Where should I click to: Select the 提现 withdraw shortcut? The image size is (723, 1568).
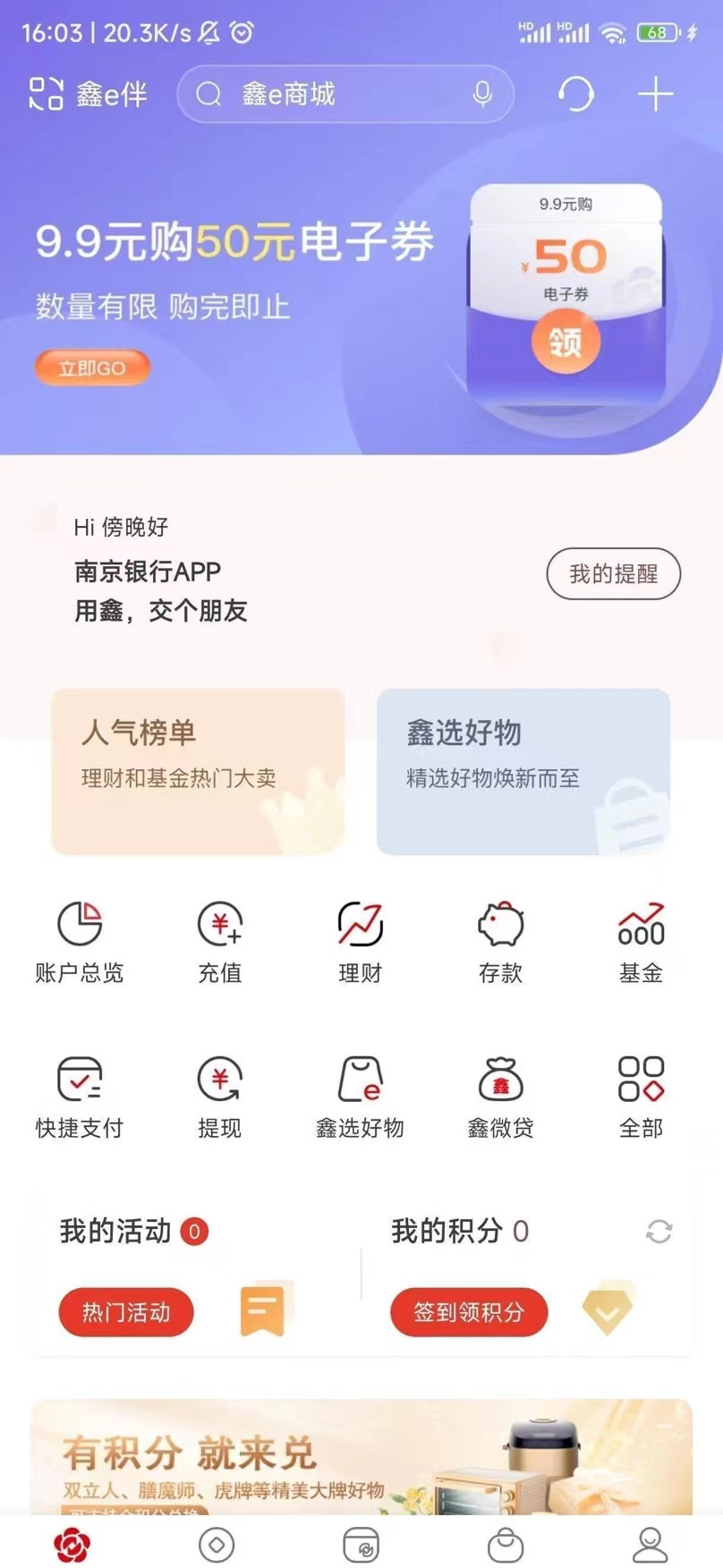tap(220, 1097)
